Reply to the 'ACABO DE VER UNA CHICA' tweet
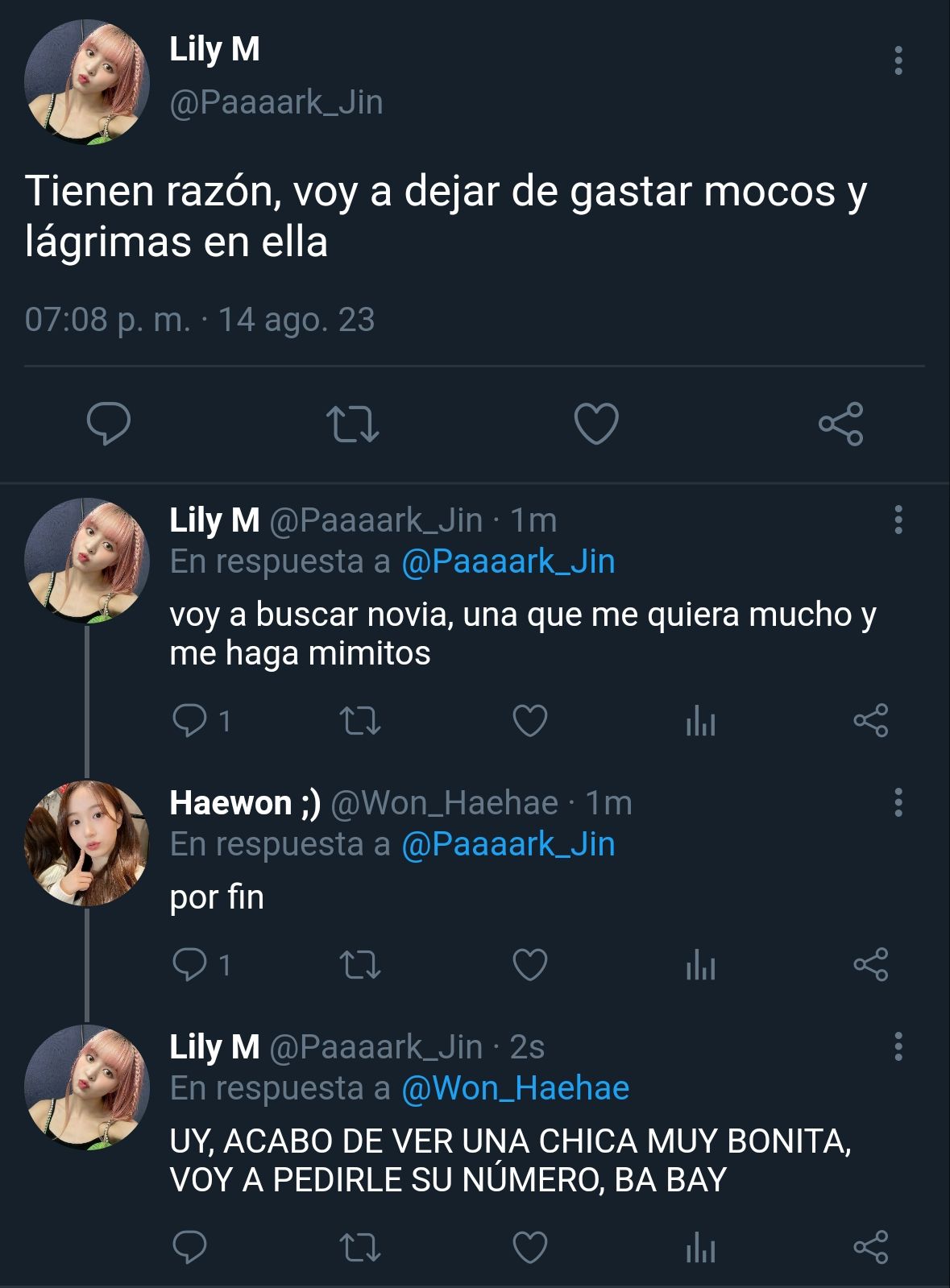The width and height of the screenshot is (950, 1288). 190,1247
